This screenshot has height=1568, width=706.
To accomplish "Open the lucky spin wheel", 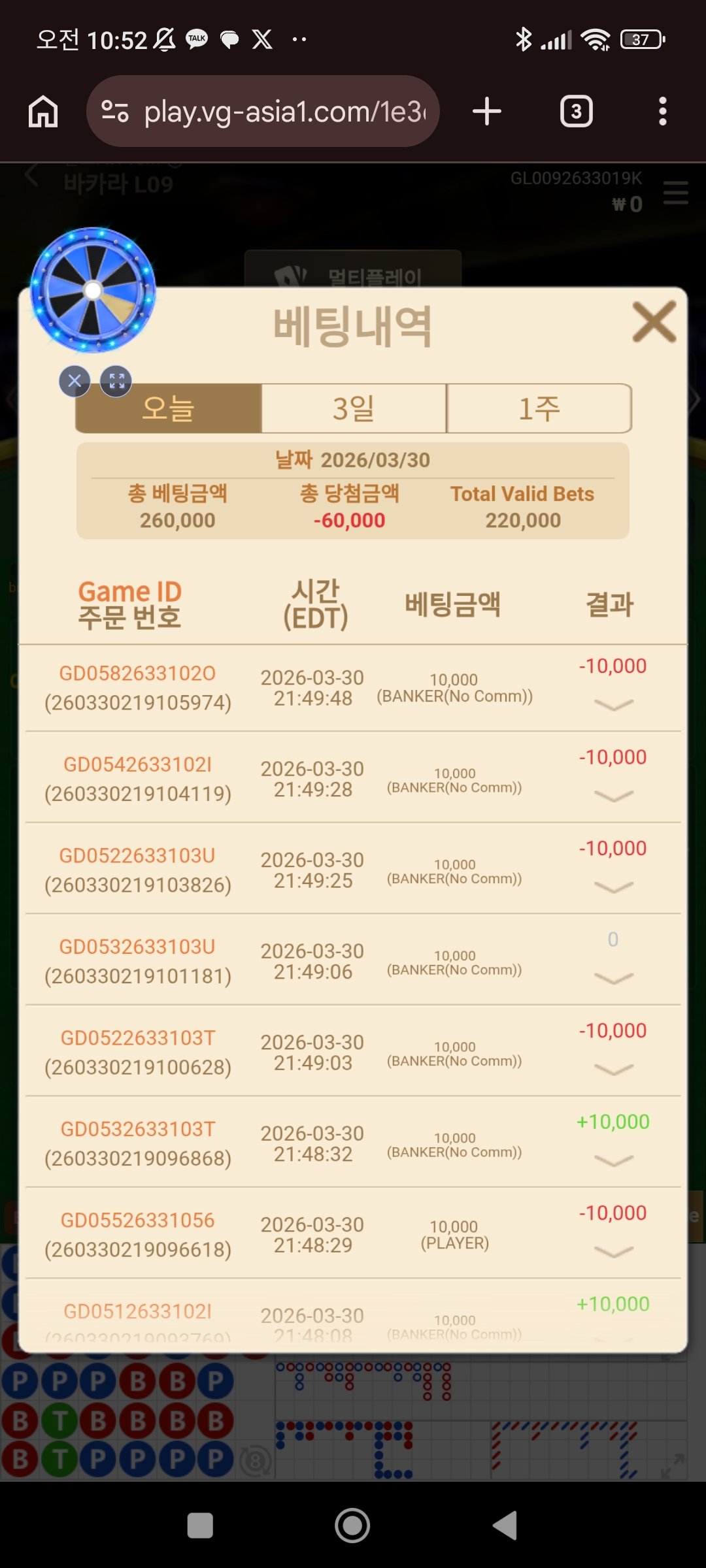I will [x=93, y=290].
